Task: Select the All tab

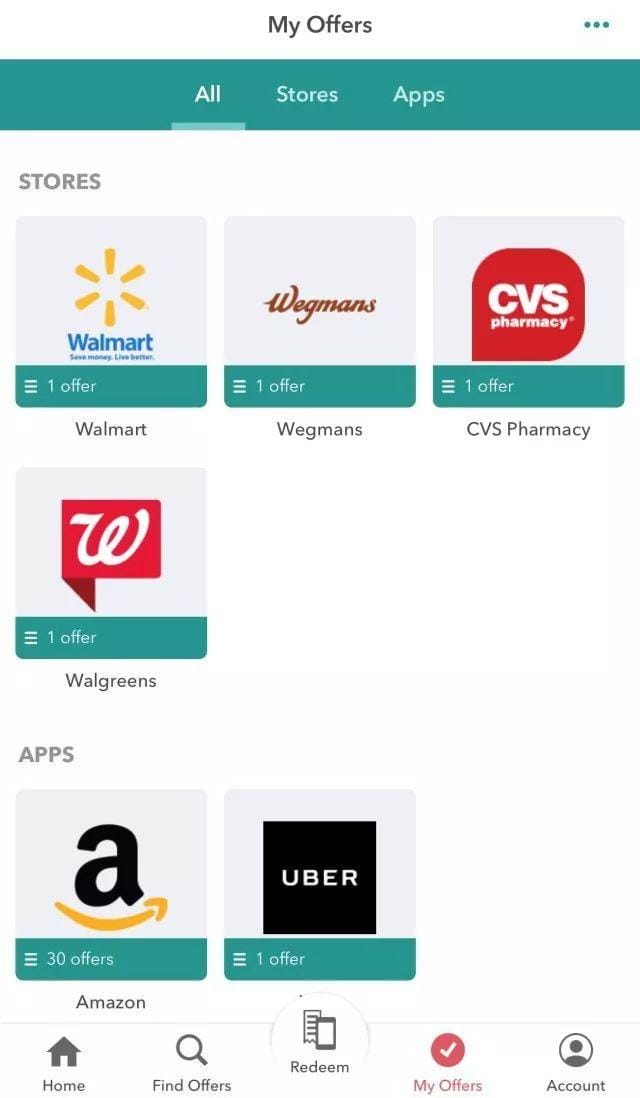Action: (208, 94)
